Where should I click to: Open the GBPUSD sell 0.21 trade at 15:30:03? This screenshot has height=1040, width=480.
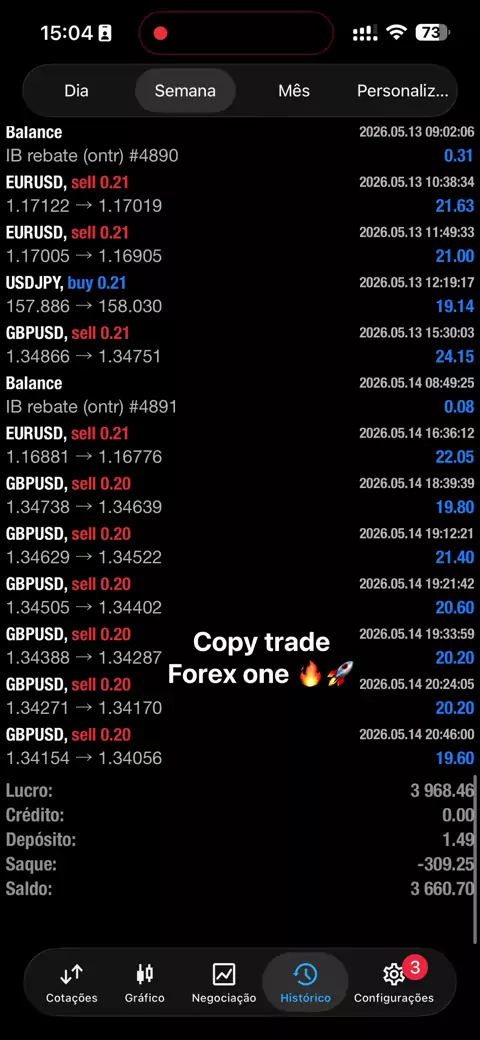[x=240, y=344]
